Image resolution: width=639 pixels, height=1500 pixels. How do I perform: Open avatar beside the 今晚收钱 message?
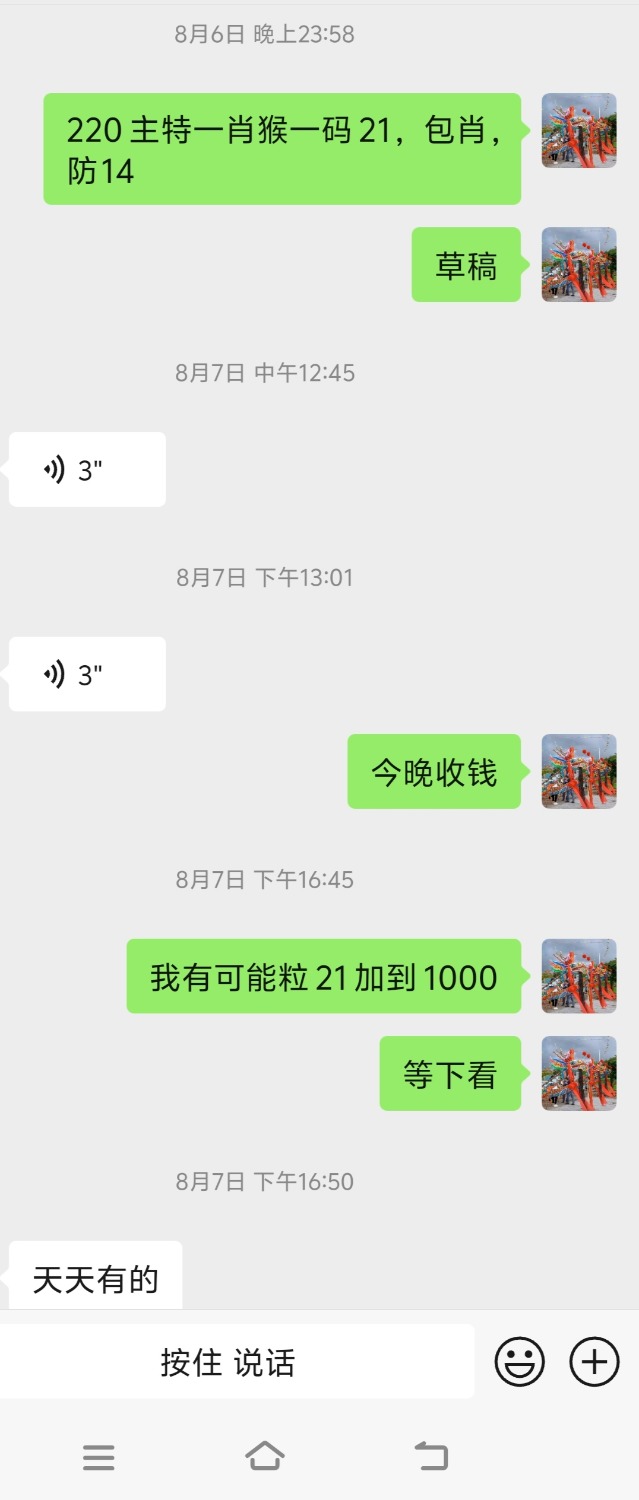click(x=579, y=771)
